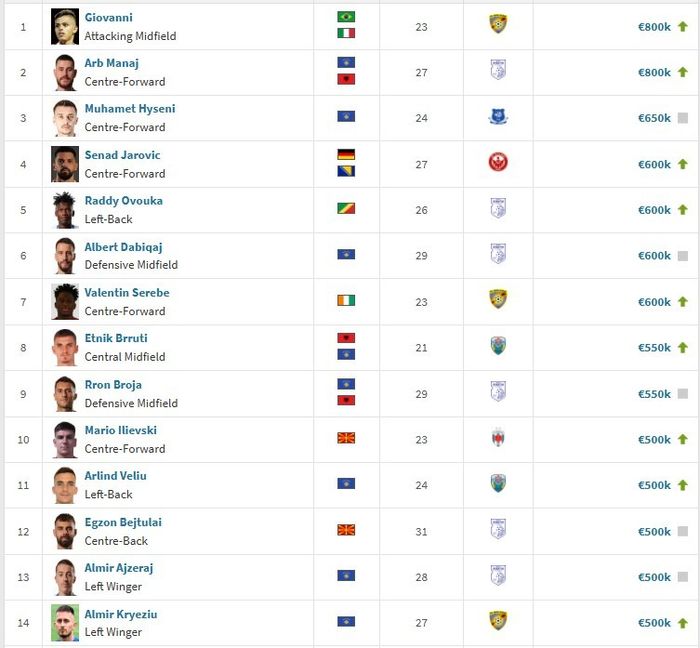This screenshot has height=648, width=700.
Task: Open Senad Jarovic's profile page
Action: pyautogui.click(x=122, y=155)
